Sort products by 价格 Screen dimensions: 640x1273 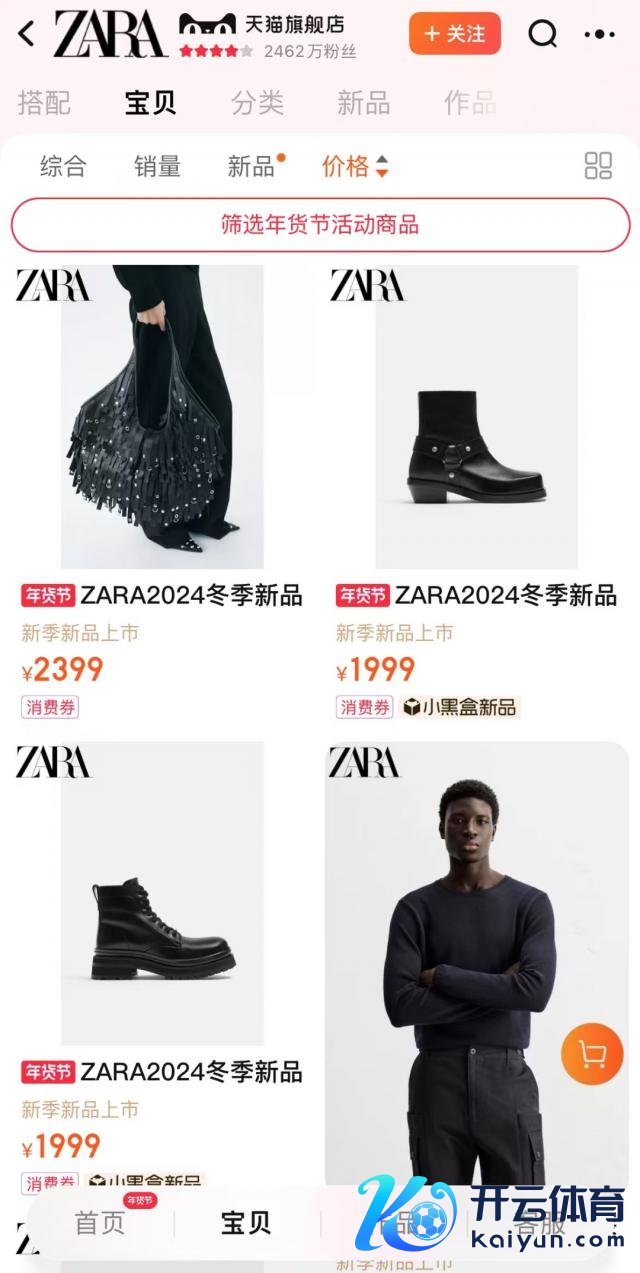354,166
